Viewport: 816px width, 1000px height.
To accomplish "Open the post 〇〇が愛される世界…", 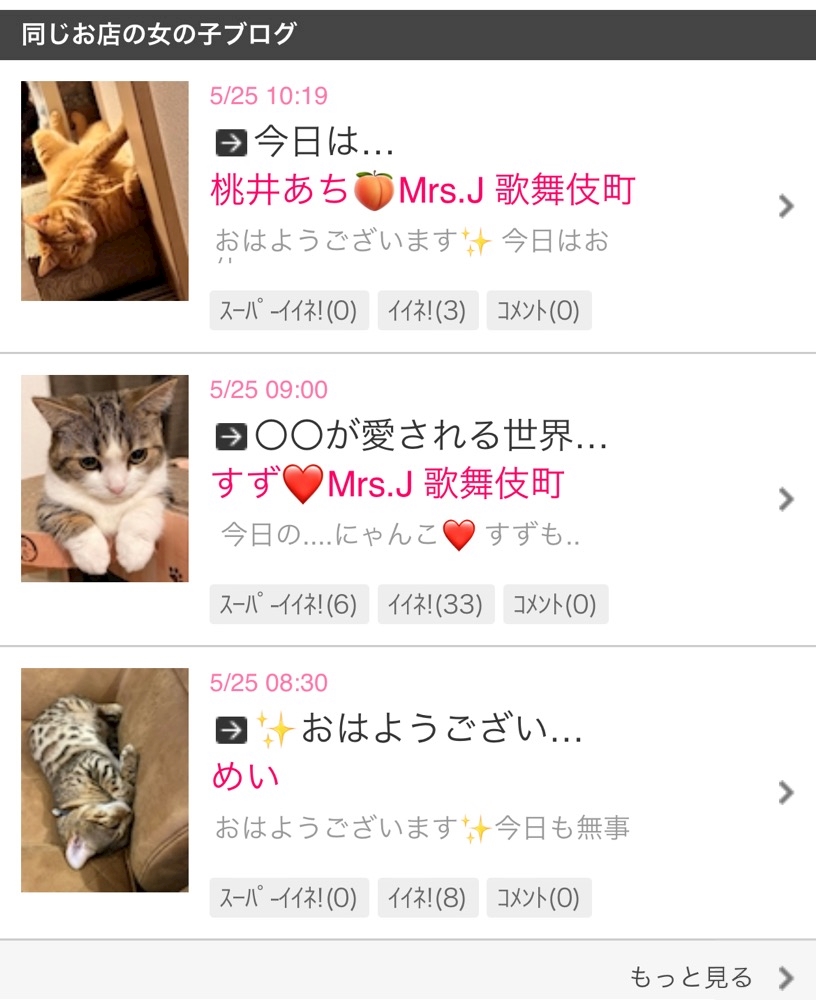I will pos(412,436).
